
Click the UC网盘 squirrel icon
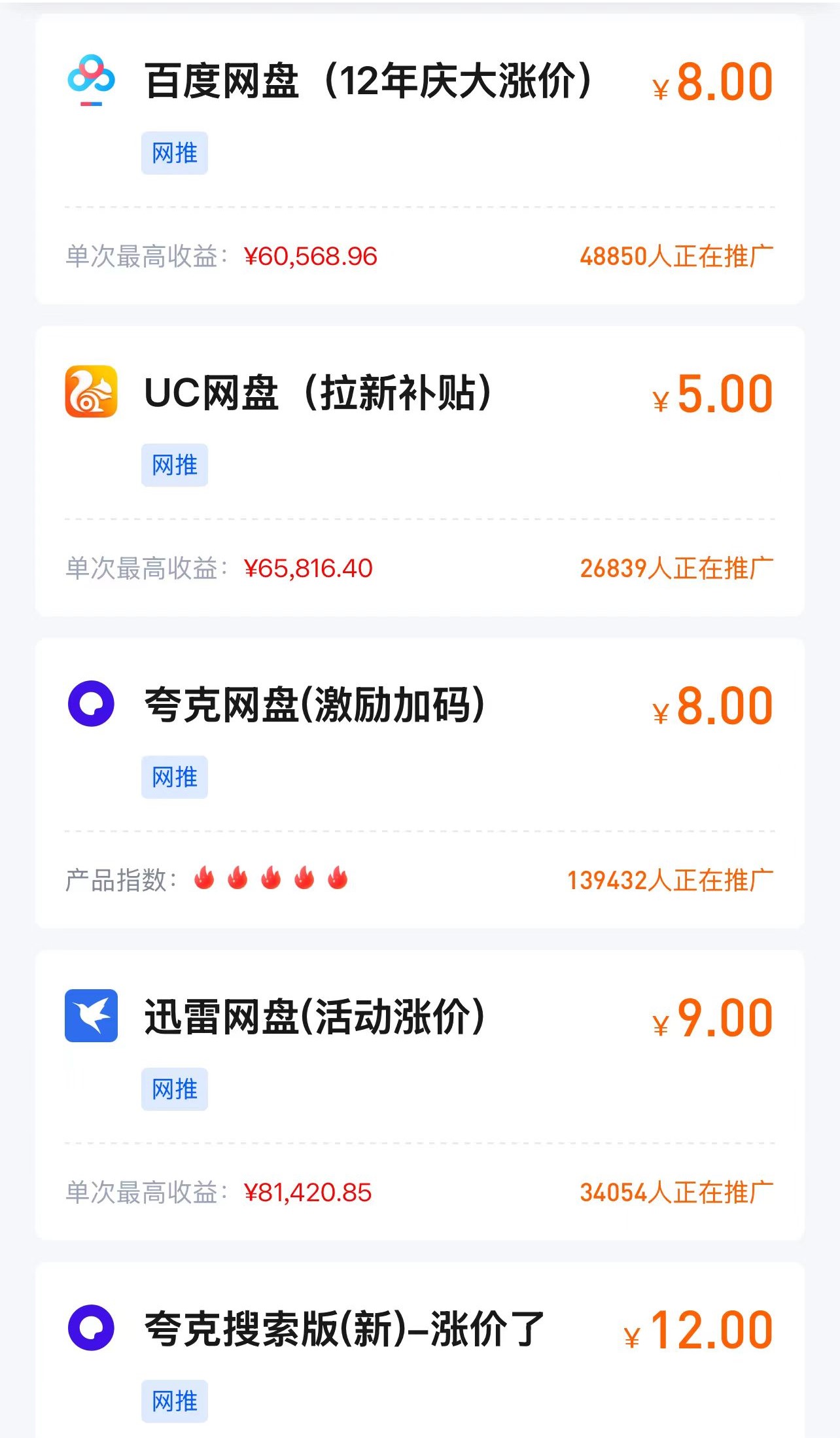click(x=92, y=391)
